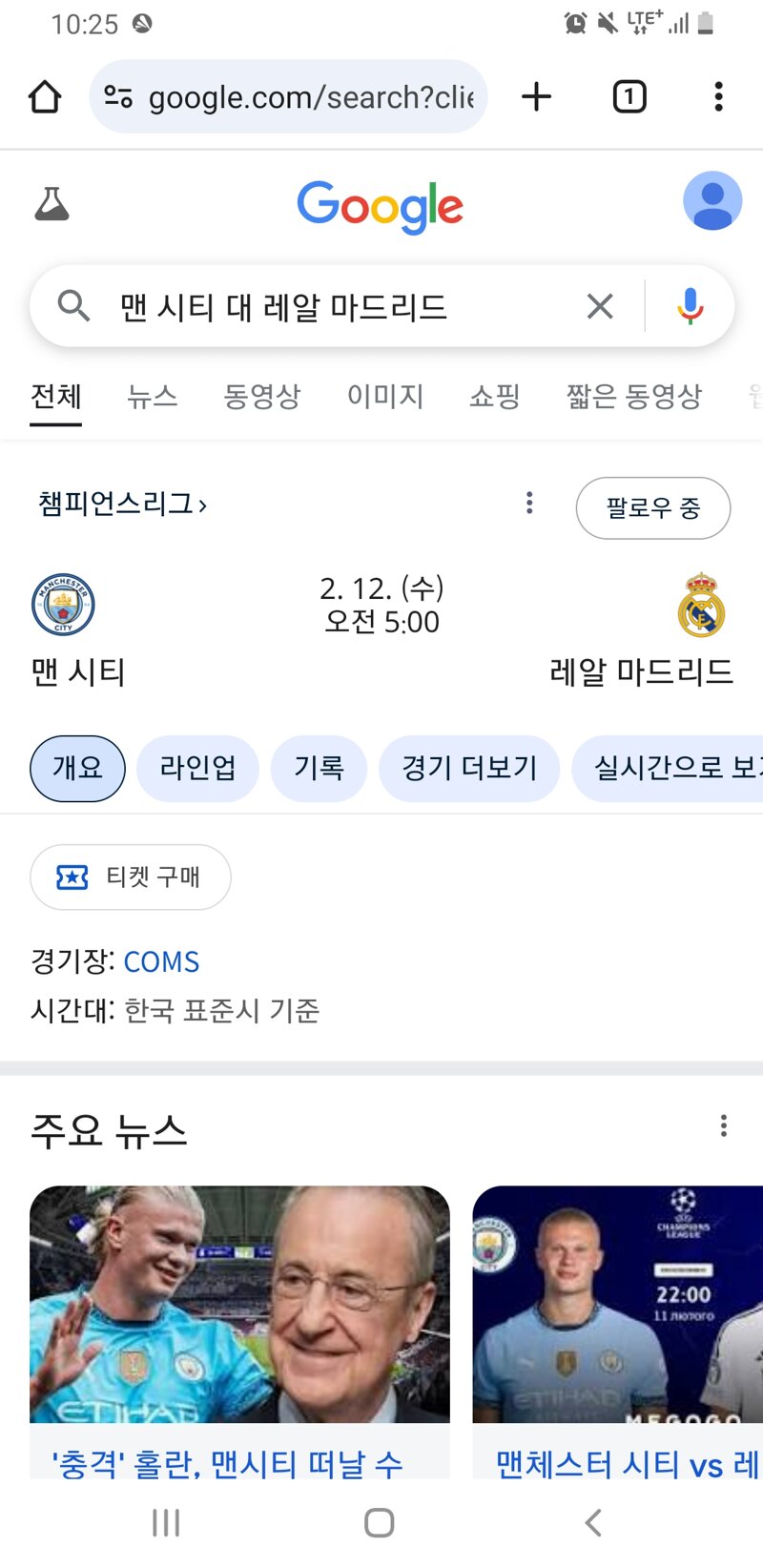Switch to the 뉴스 tab

(x=153, y=396)
